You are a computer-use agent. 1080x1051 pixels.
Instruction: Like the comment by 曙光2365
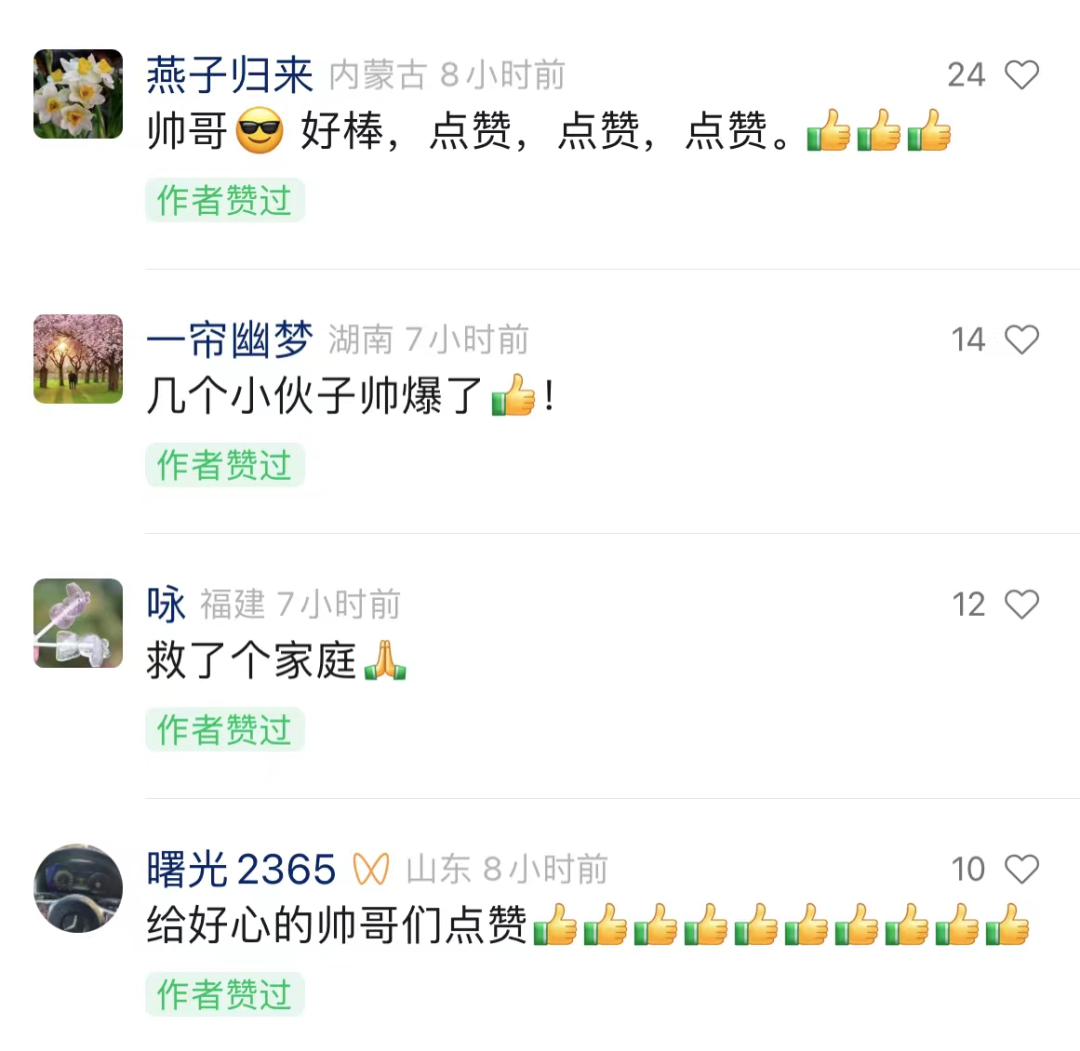pyautogui.click(x=1021, y=869)
